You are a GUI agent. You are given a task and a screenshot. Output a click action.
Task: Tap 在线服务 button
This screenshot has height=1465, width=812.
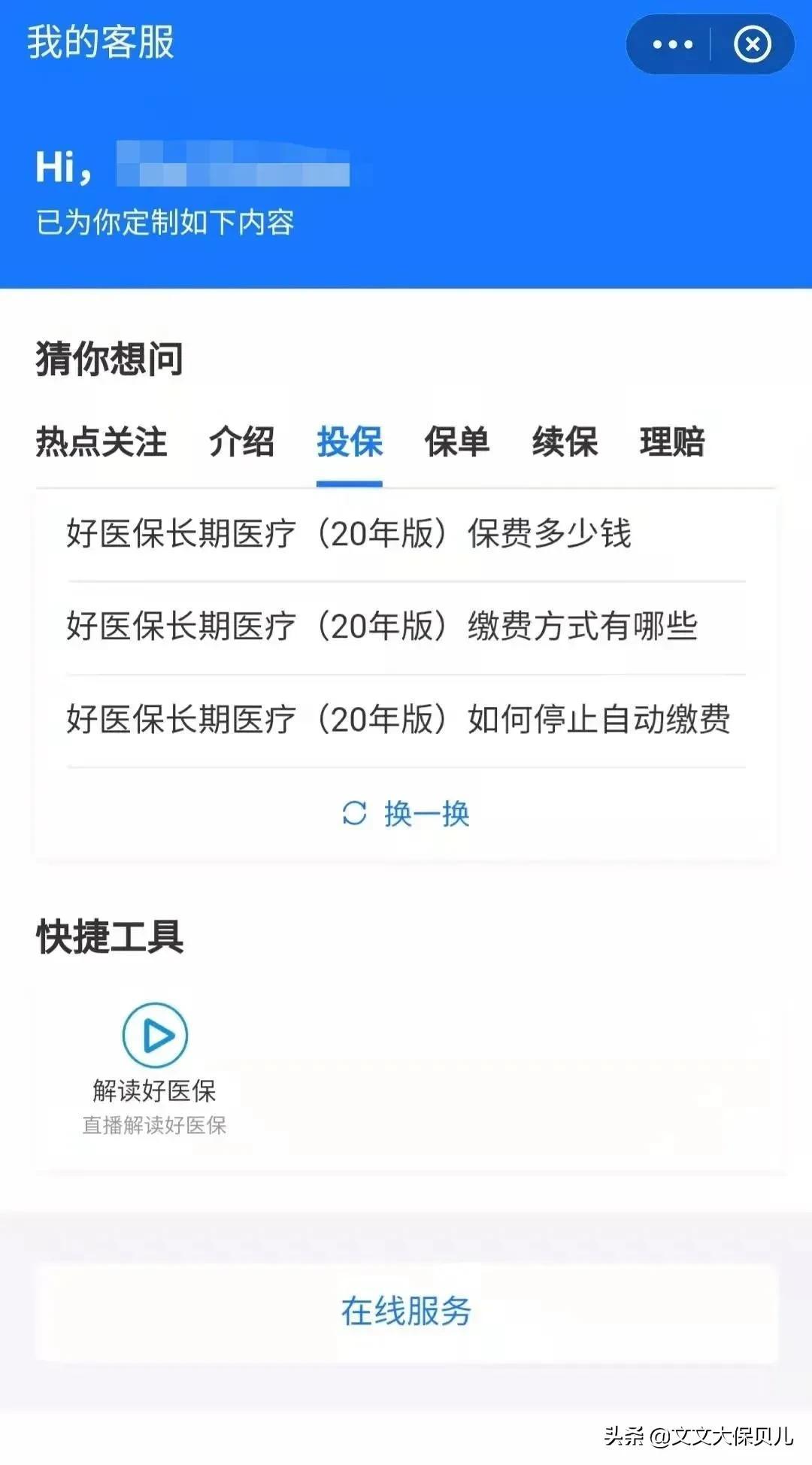406,1312
